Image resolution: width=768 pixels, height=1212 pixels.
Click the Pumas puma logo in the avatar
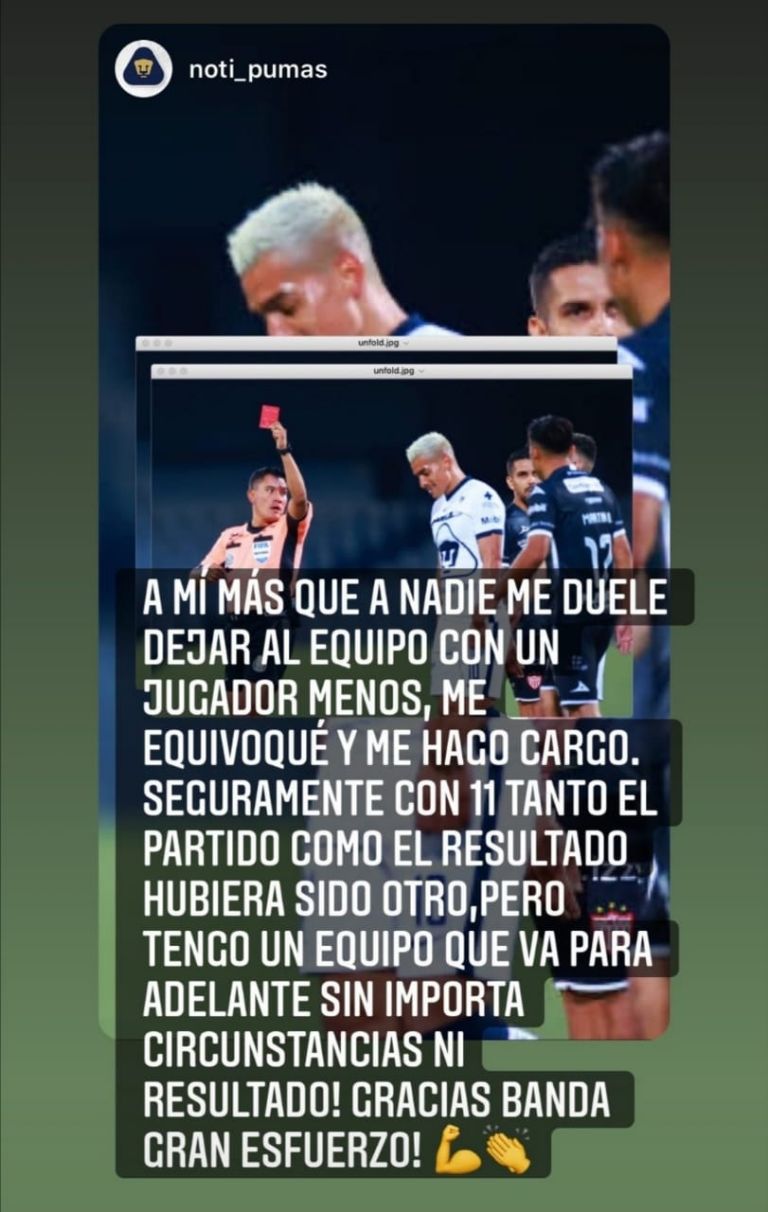point(145,64)
